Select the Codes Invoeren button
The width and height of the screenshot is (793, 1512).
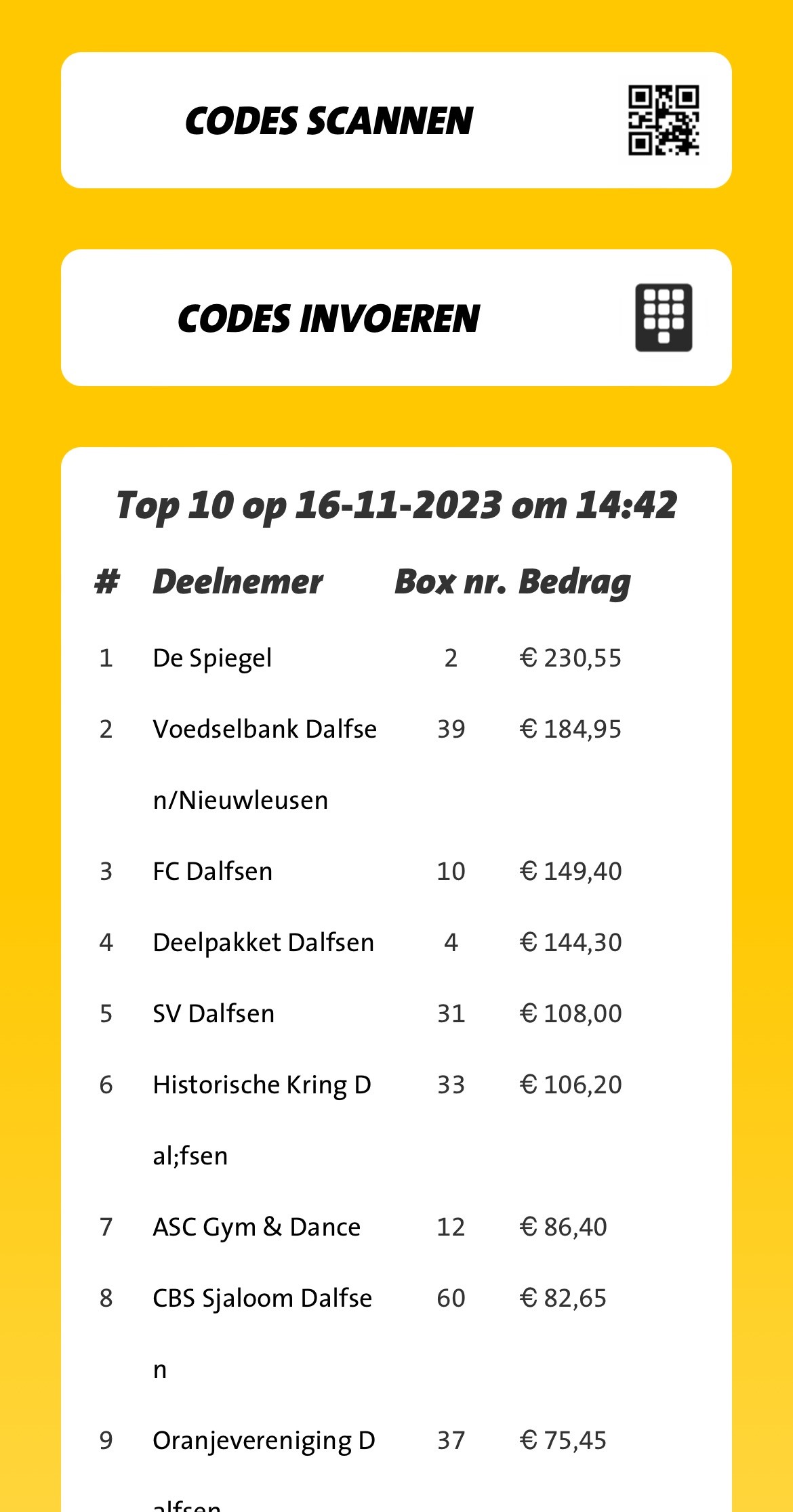point(396,318)
